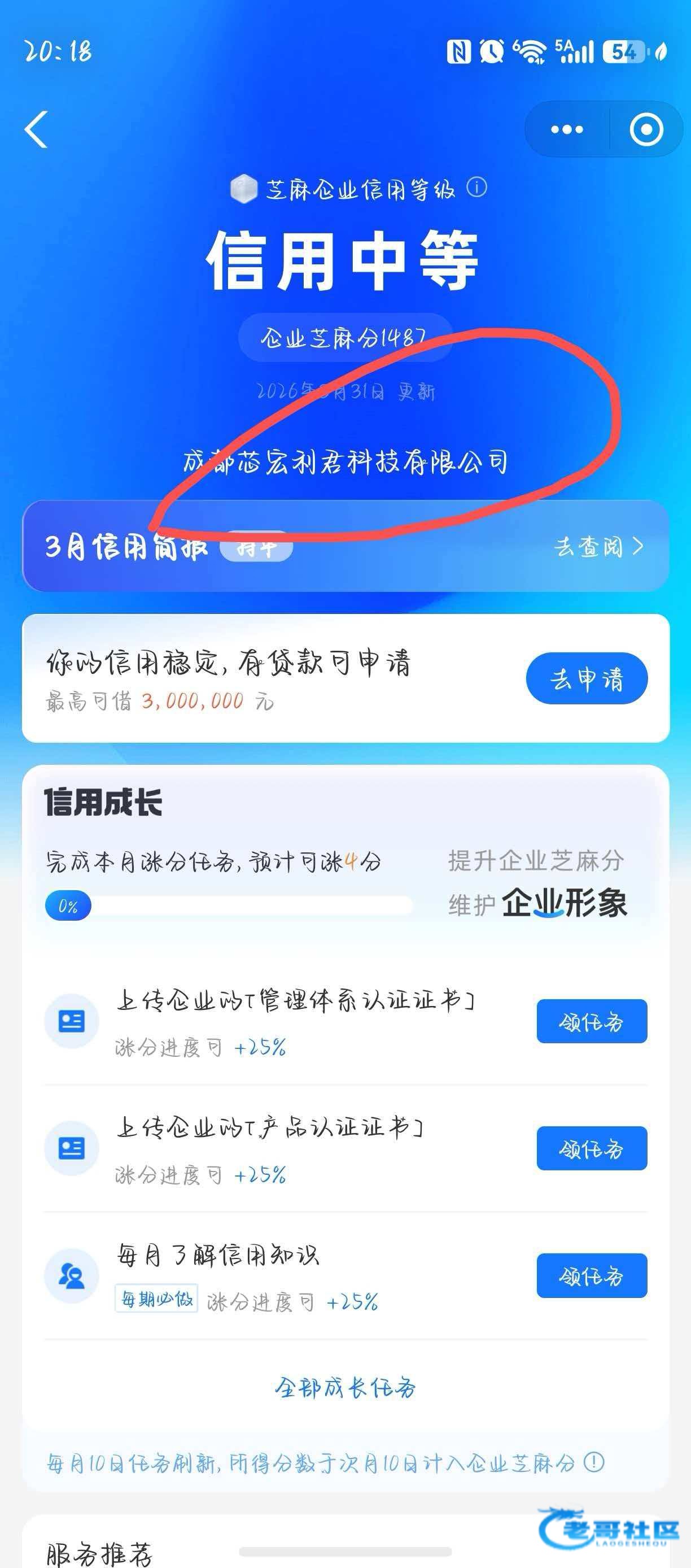
Task: Claim the 产品认证证书 upload task
Action: [591, 1149]
